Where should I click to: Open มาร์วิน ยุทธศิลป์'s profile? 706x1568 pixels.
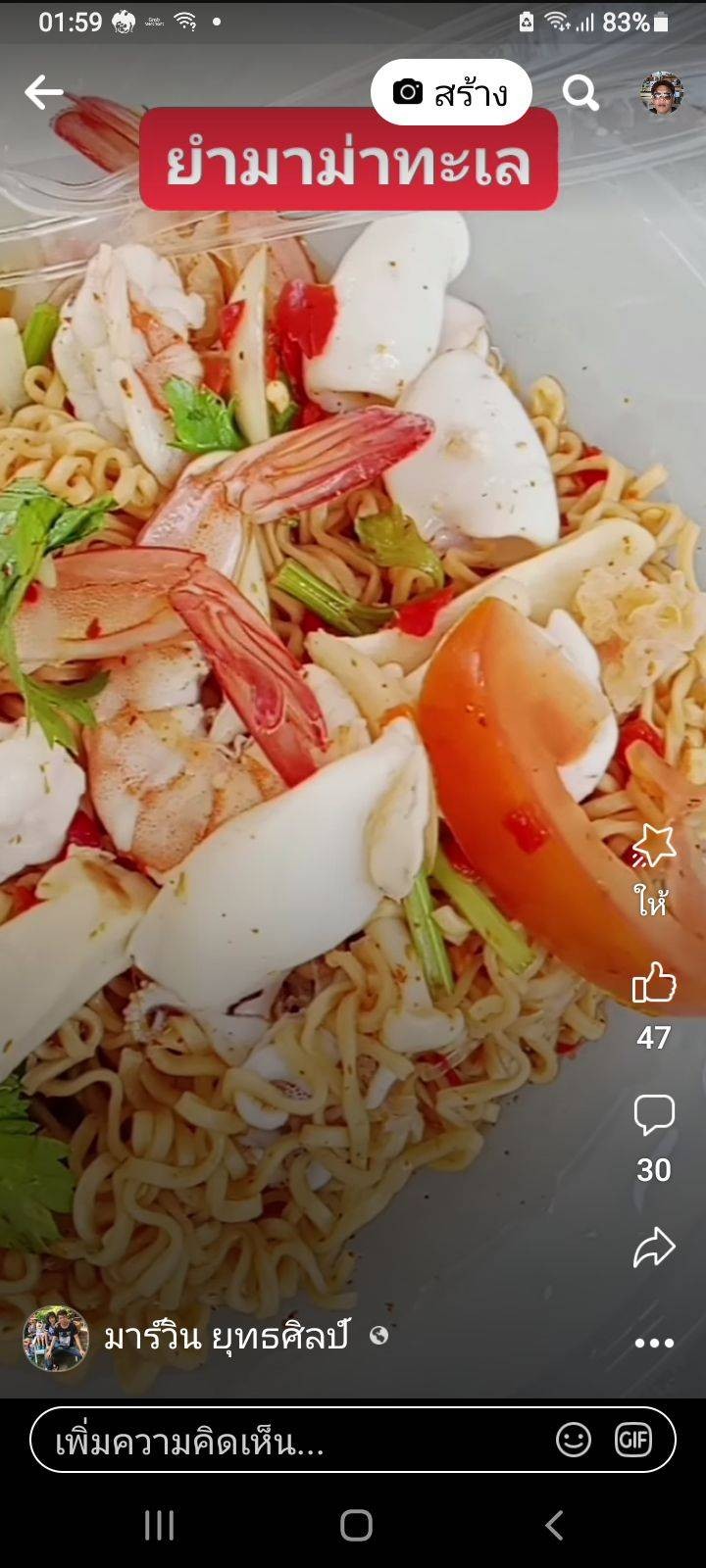(x=226, y=1338)
